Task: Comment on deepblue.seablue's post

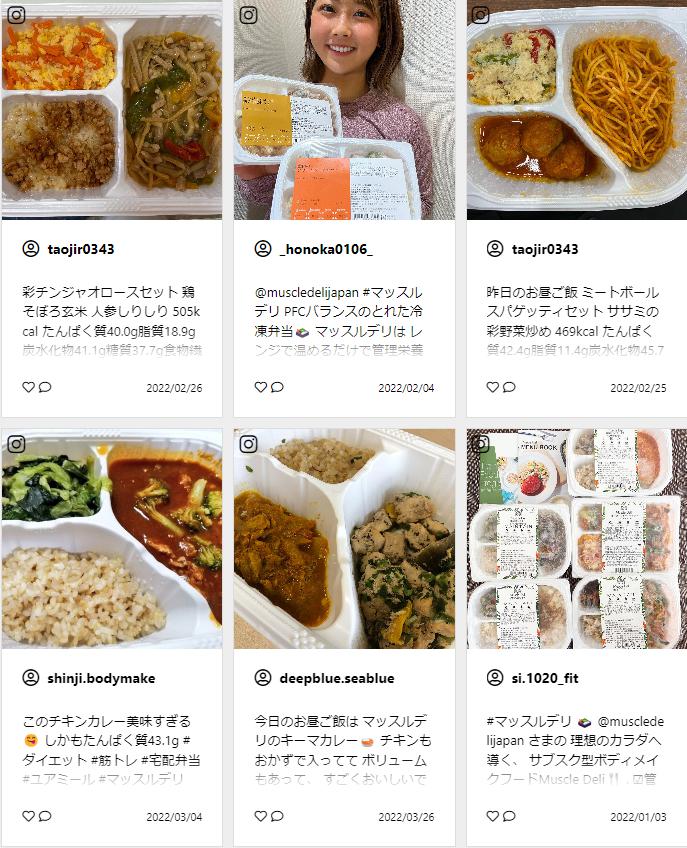Action: 277,816
